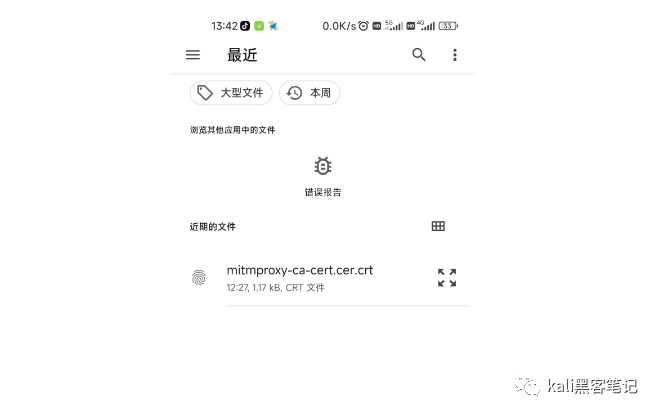Filter by 大型文件 chip

tap(231, 93)
